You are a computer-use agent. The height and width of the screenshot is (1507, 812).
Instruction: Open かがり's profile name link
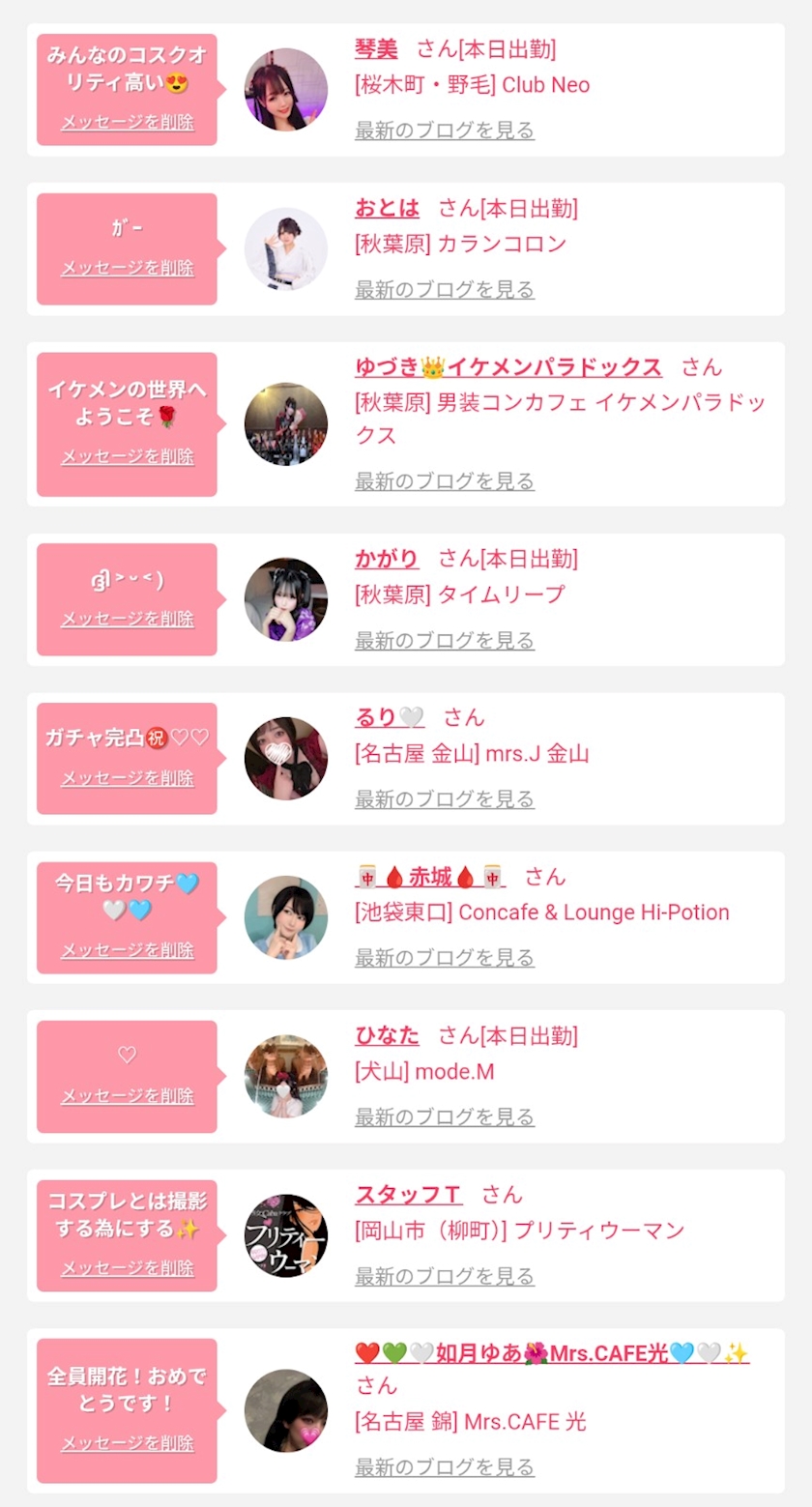(x=387, y=558)
